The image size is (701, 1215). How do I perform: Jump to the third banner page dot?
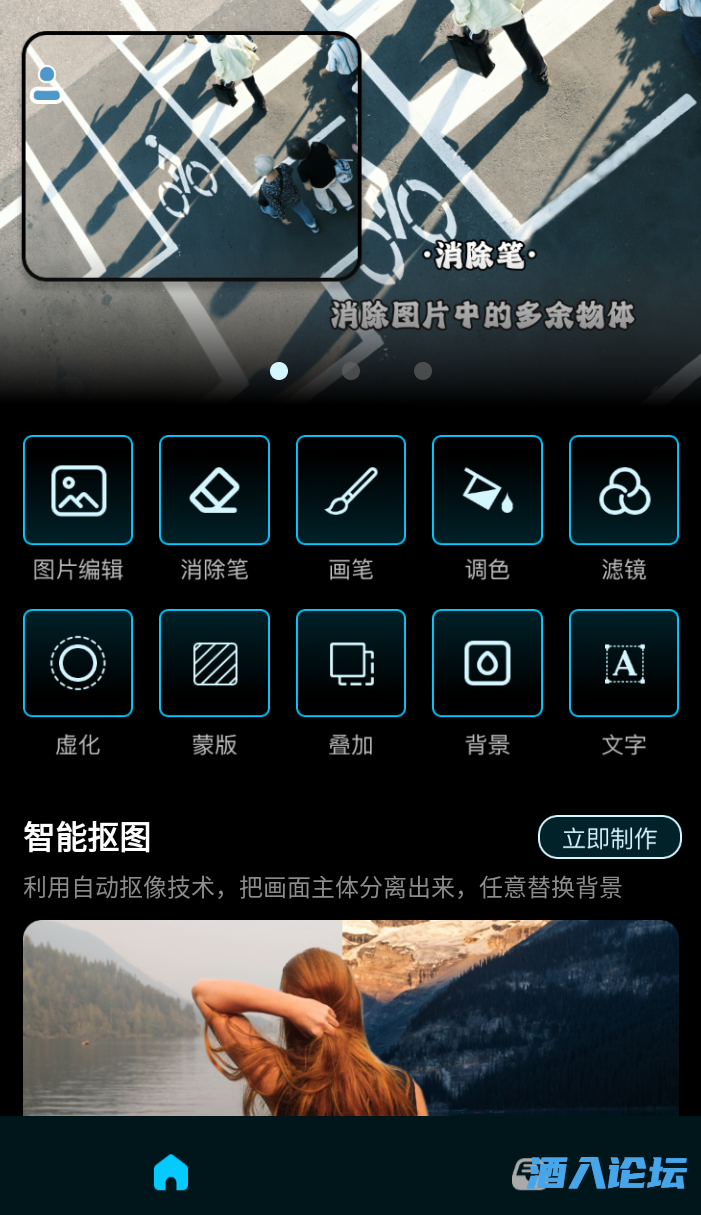click(423, 371)
